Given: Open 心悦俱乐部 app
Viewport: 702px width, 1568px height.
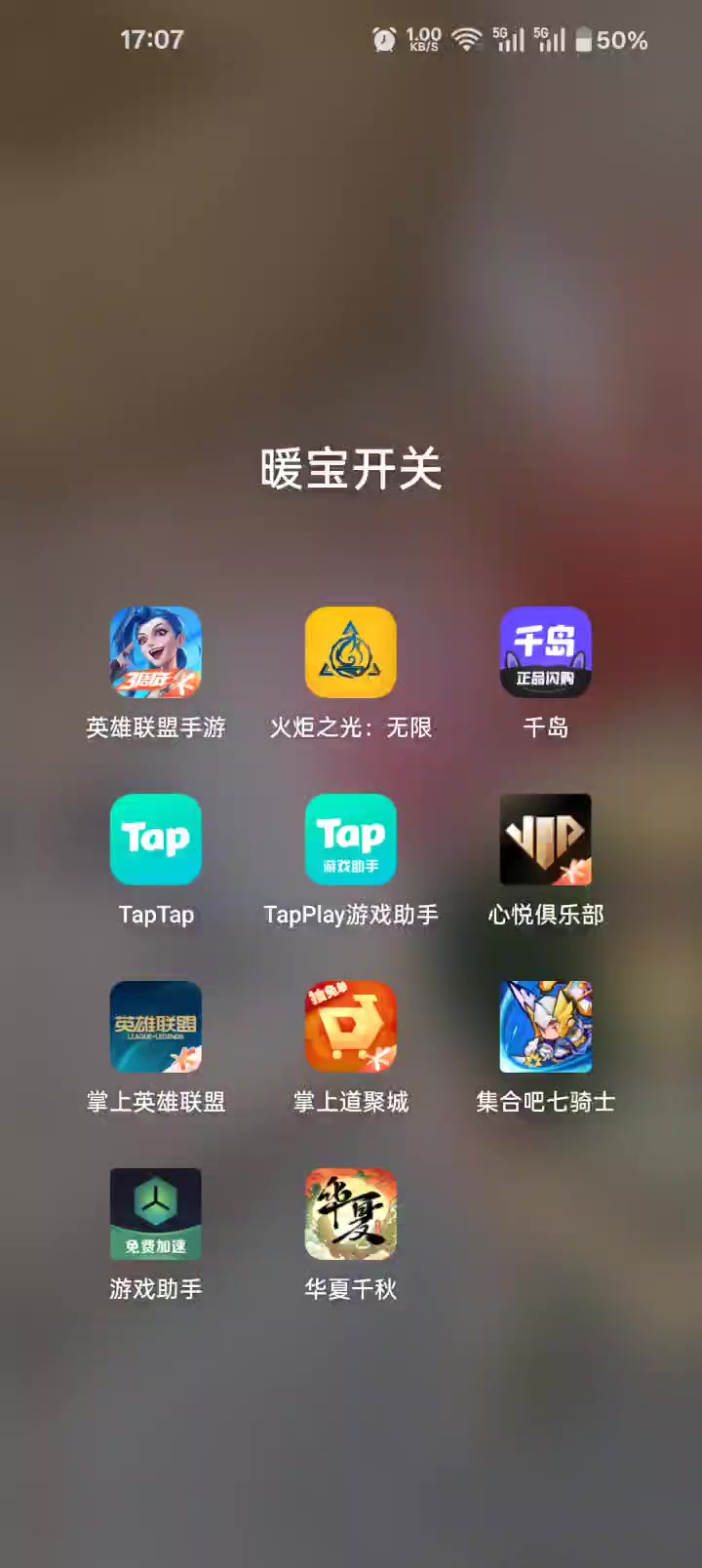Looking at the screenshot, I should coord(546,840).
